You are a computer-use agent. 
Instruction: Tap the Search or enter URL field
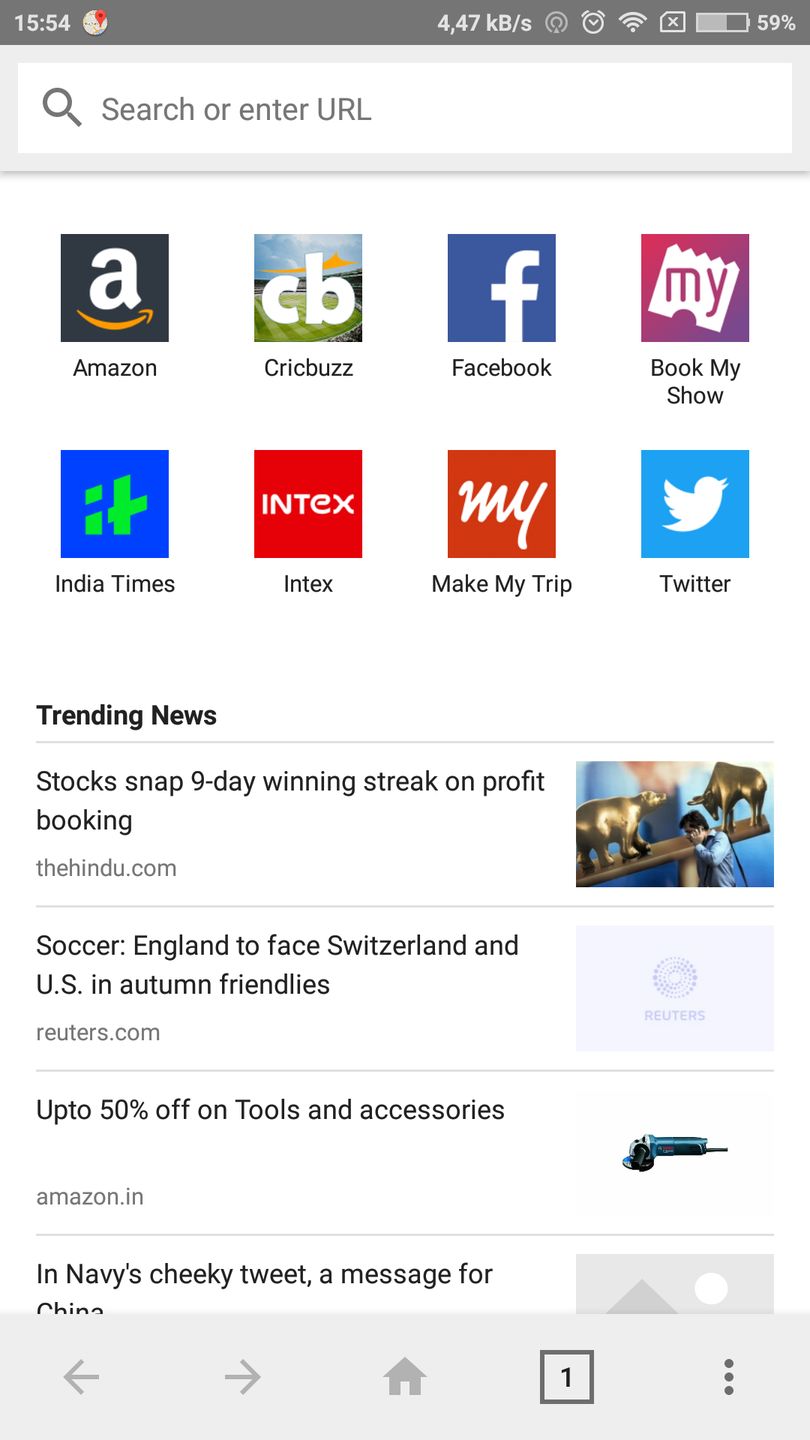(405, 109)
